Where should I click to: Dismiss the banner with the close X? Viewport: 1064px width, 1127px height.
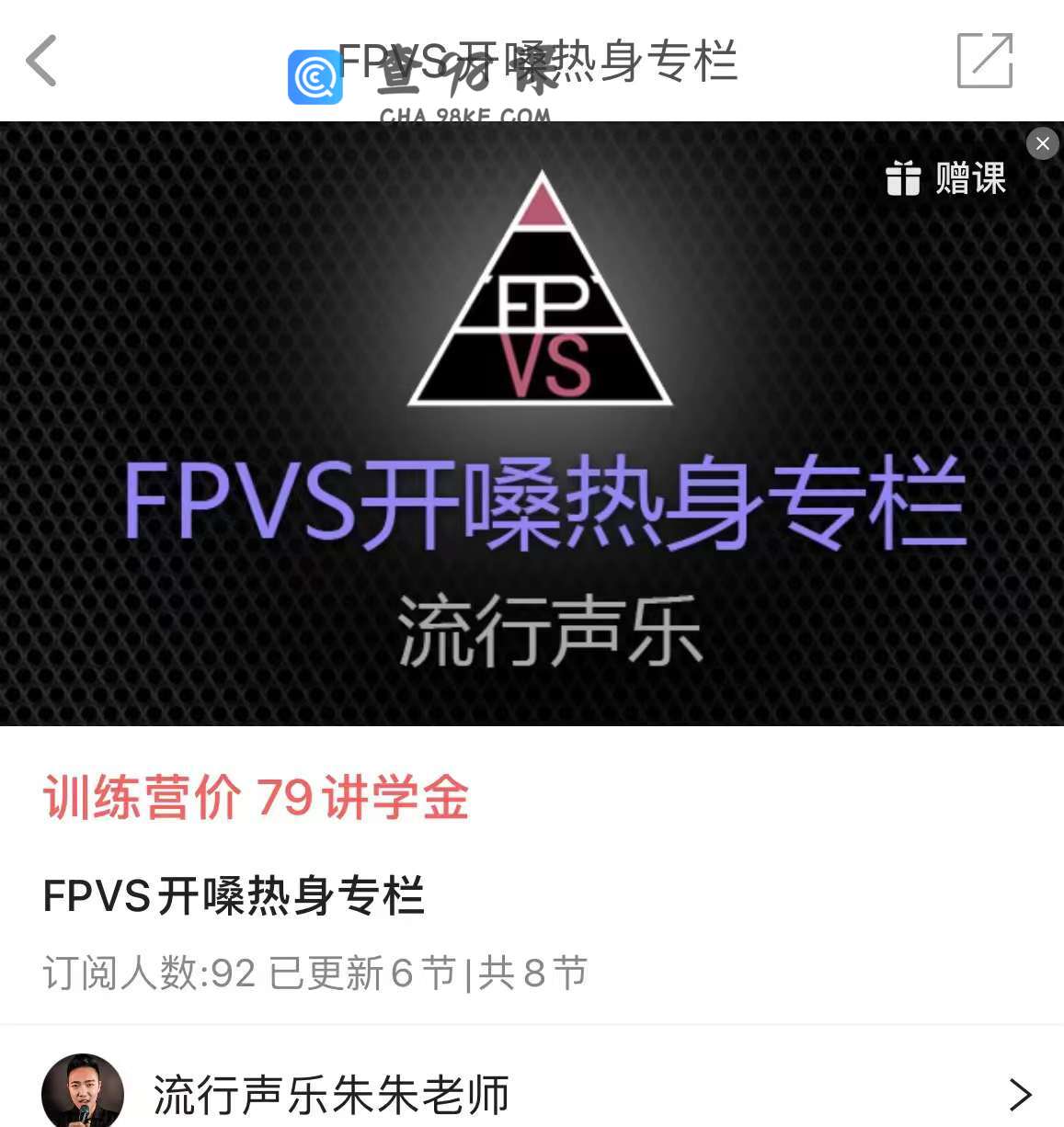click(x=1042, y=143)
